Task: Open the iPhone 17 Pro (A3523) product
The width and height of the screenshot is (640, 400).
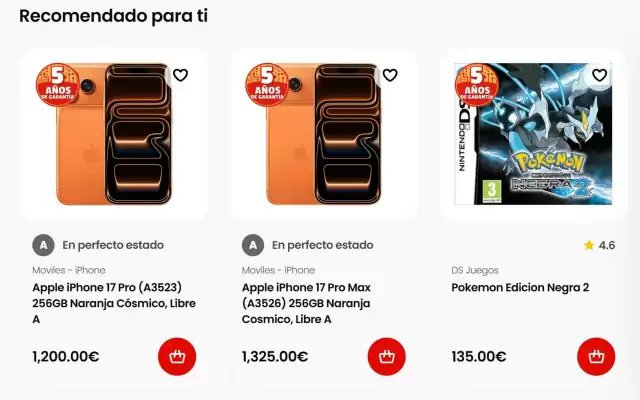Action: [113, 302]
